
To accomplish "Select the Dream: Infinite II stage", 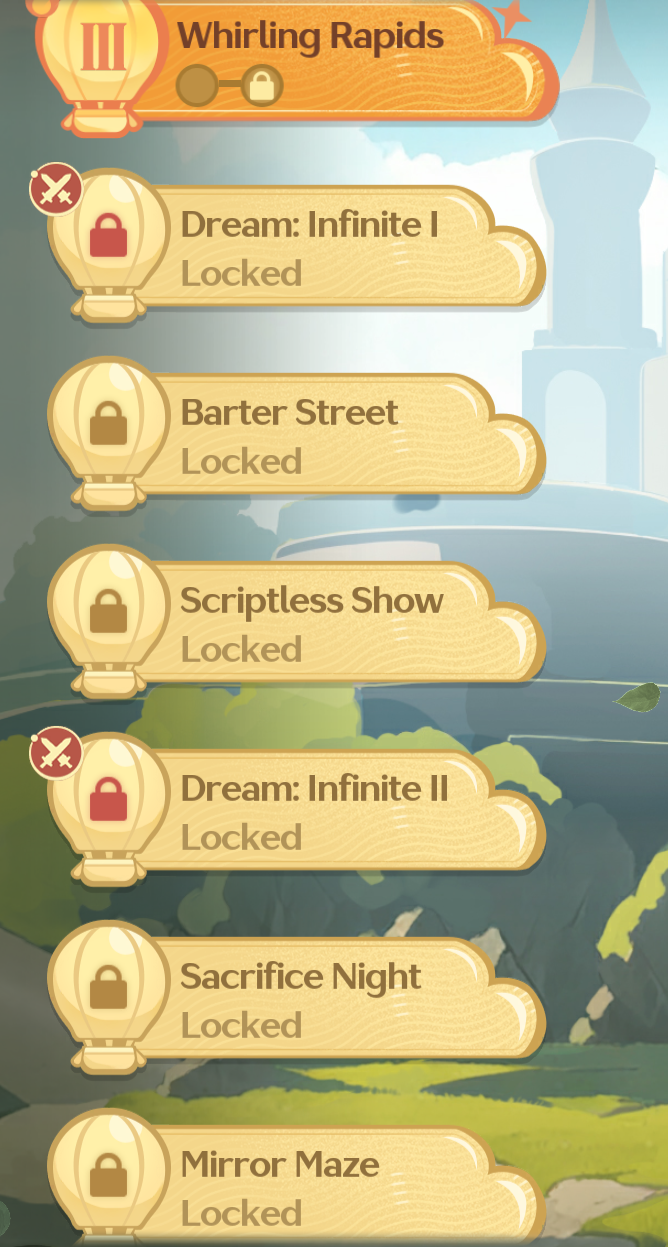I will 310,811.
